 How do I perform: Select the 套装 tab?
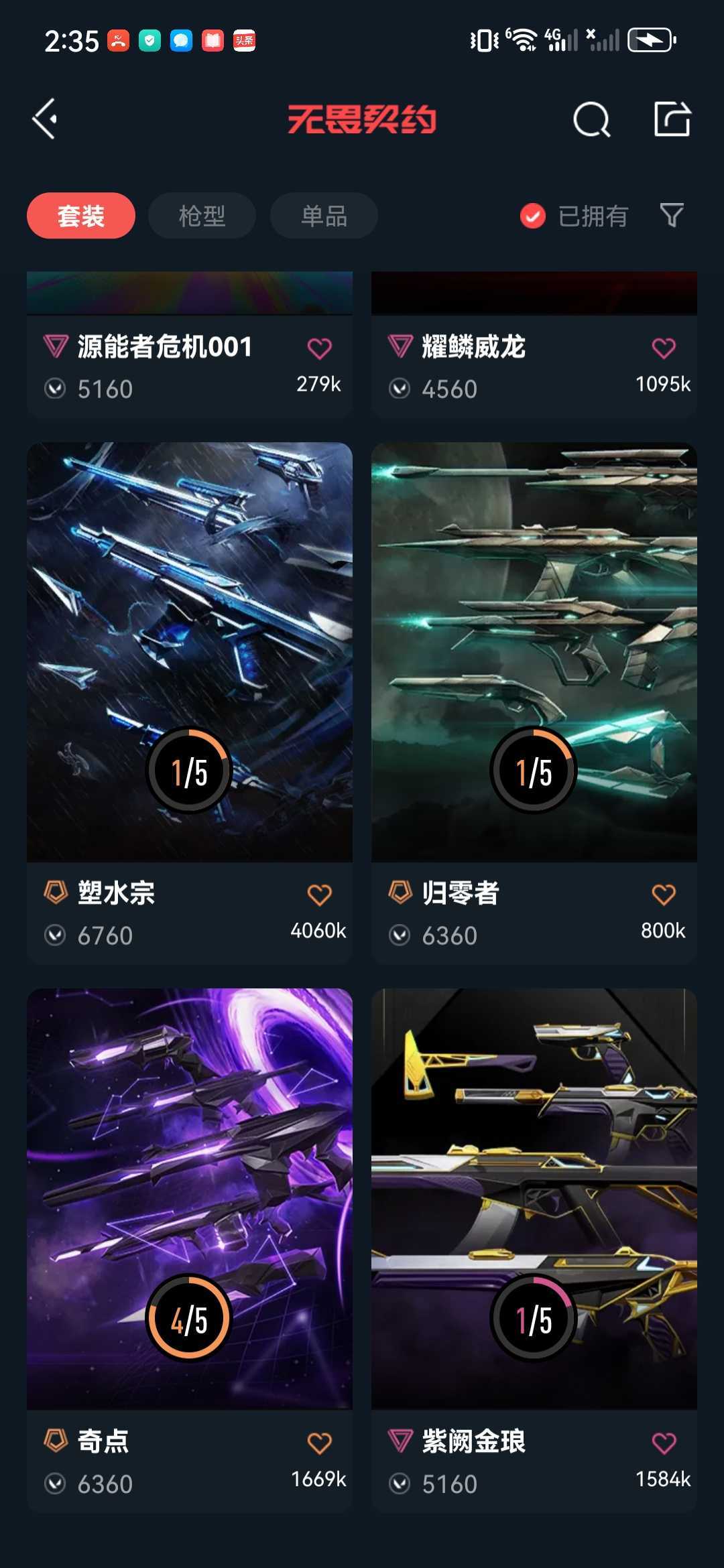(x=81, y=216)
